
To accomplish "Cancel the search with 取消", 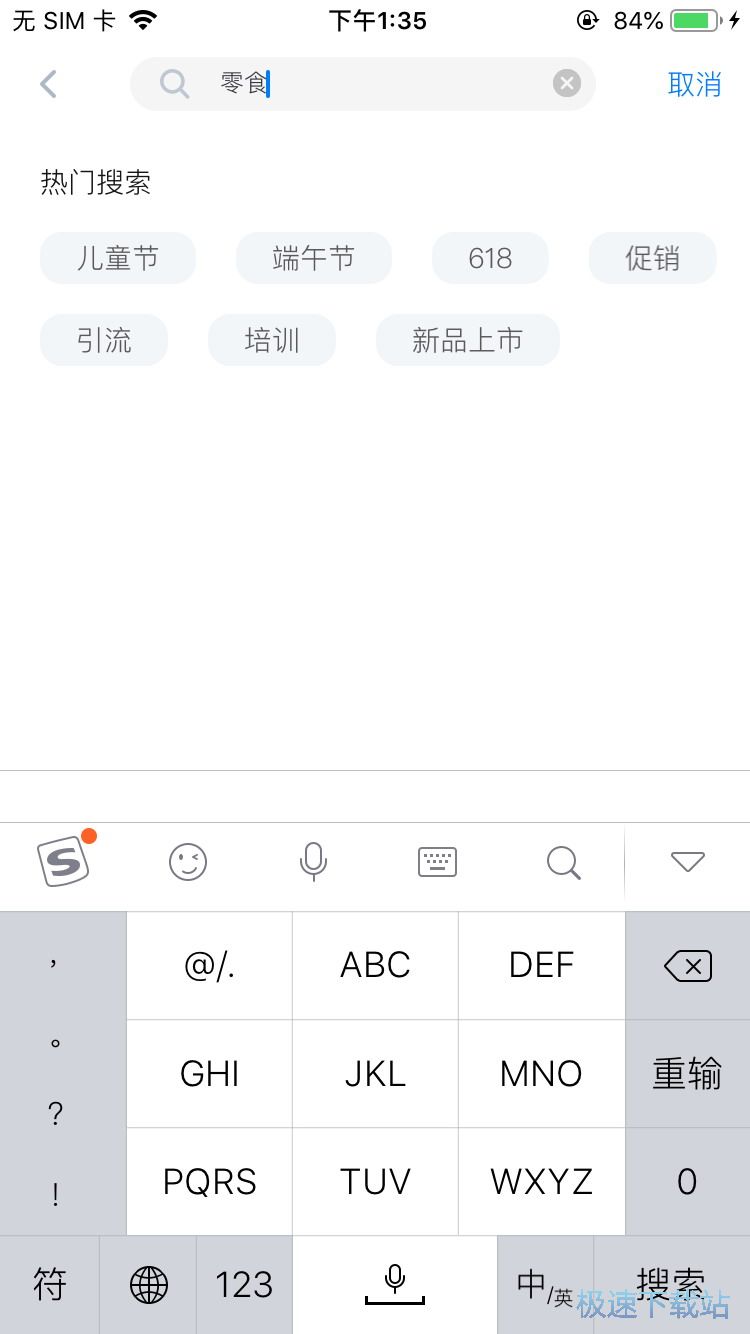I will coord(697,84).
